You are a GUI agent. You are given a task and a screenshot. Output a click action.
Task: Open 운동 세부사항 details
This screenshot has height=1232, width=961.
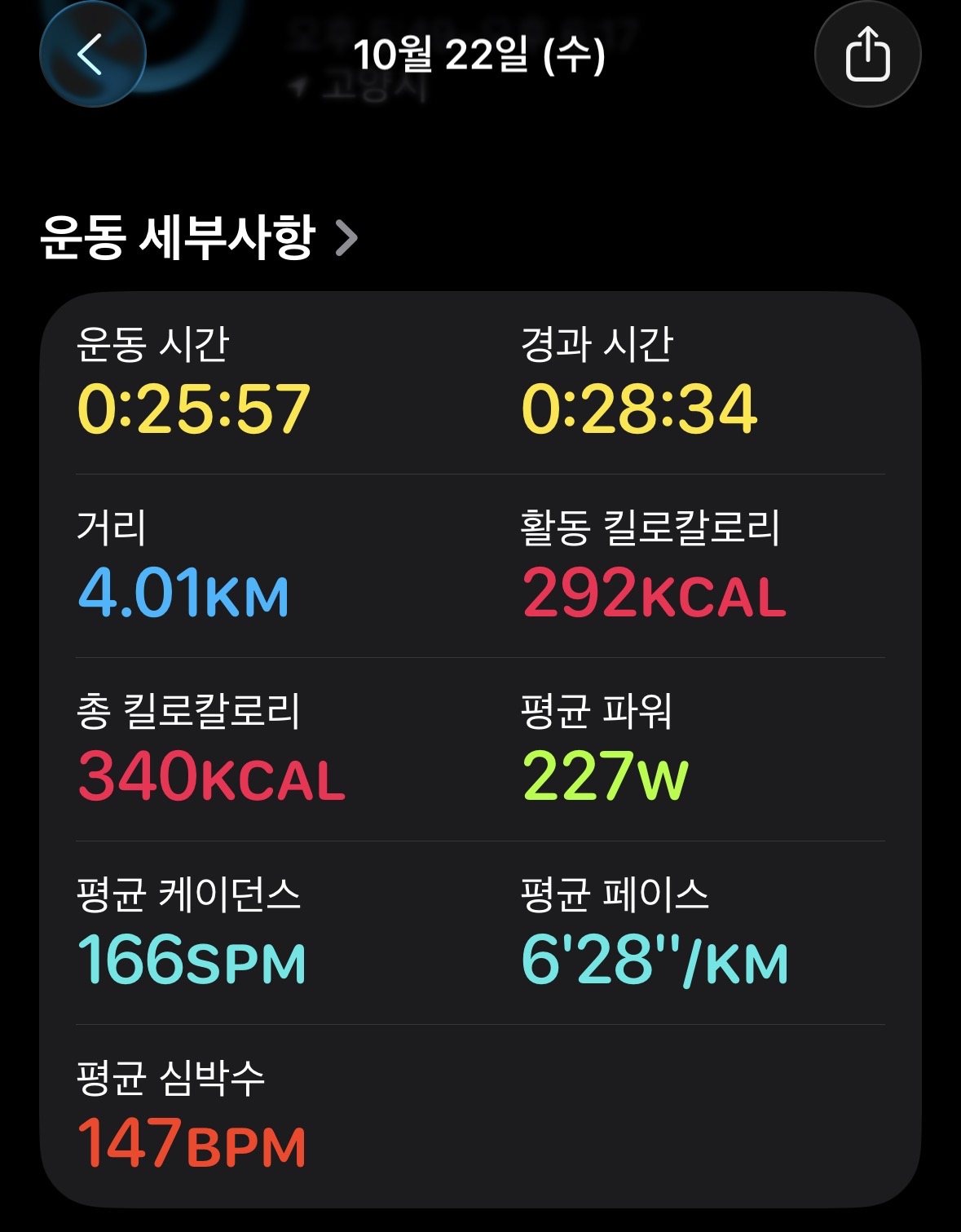pyautogui.click(x=199, y=238)
